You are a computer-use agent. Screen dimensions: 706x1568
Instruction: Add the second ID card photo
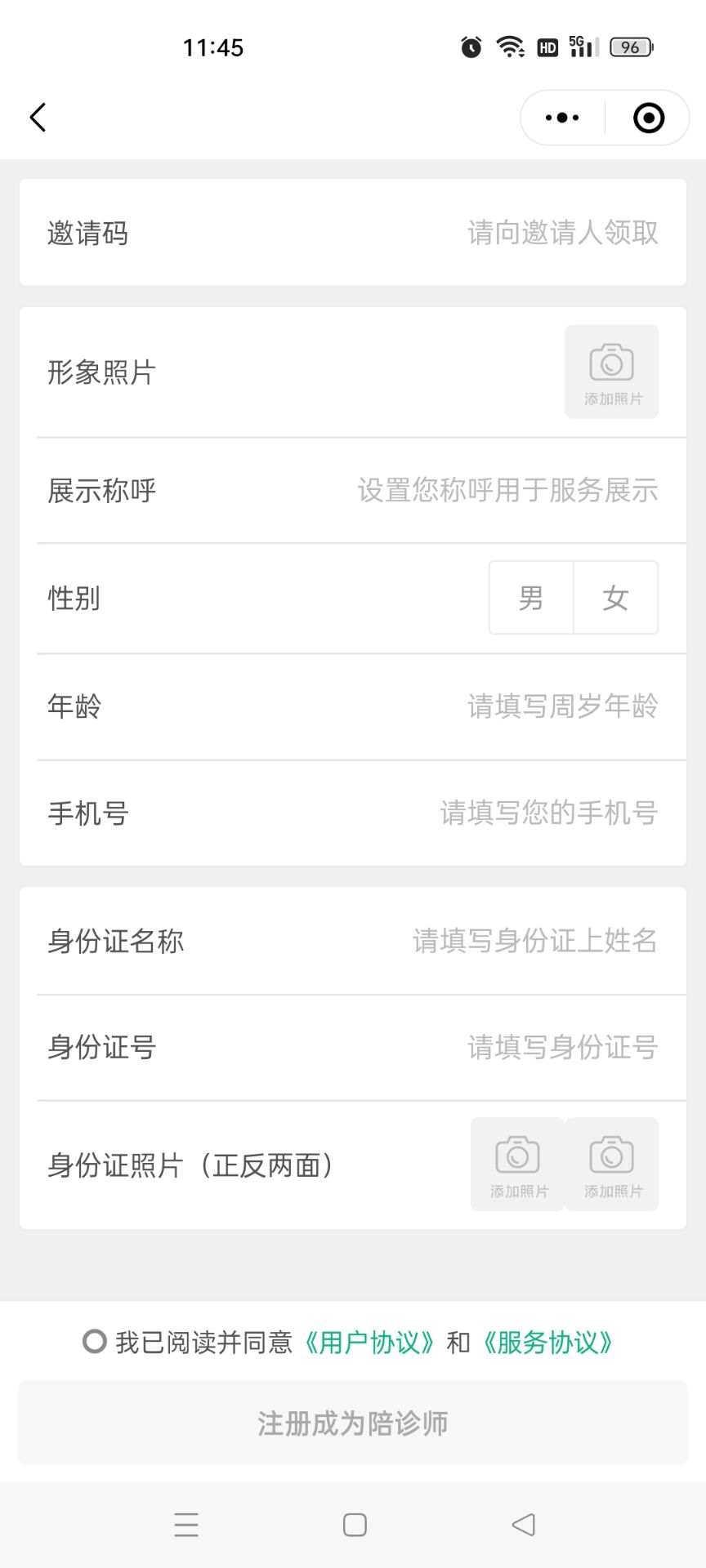pyautogui.click(x=612, y=1165)
